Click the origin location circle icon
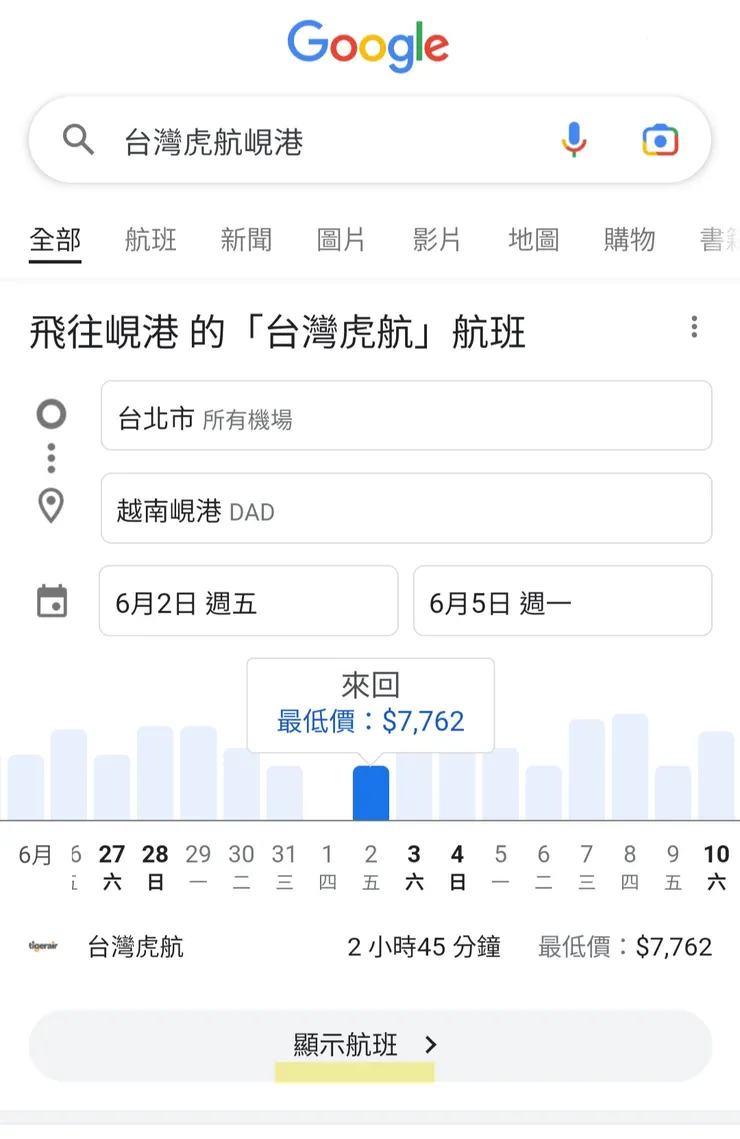This screenshot has width=740, height=1139. tap(49, 412)
